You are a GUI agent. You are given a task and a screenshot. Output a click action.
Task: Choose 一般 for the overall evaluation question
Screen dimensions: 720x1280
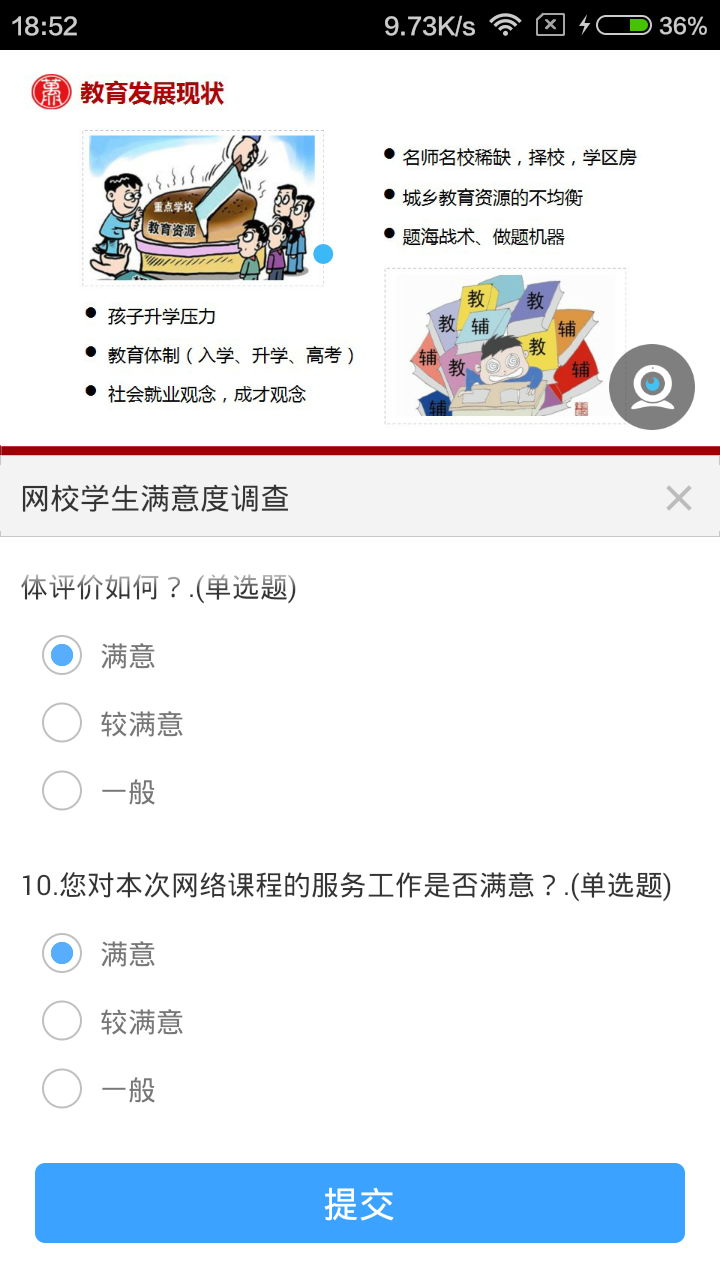coord(62,791)
